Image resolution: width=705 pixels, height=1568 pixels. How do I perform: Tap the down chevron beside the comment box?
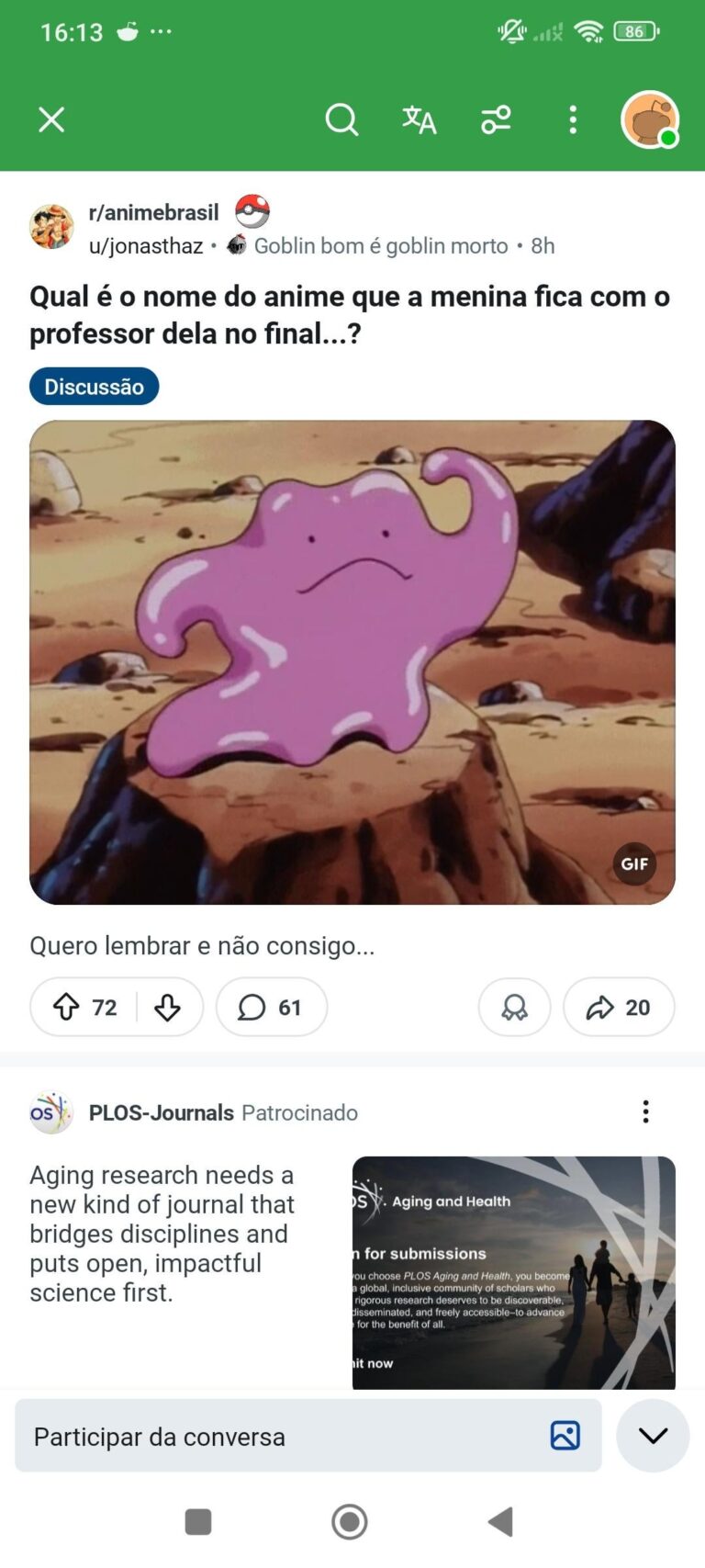click(x=653, y=1436)
